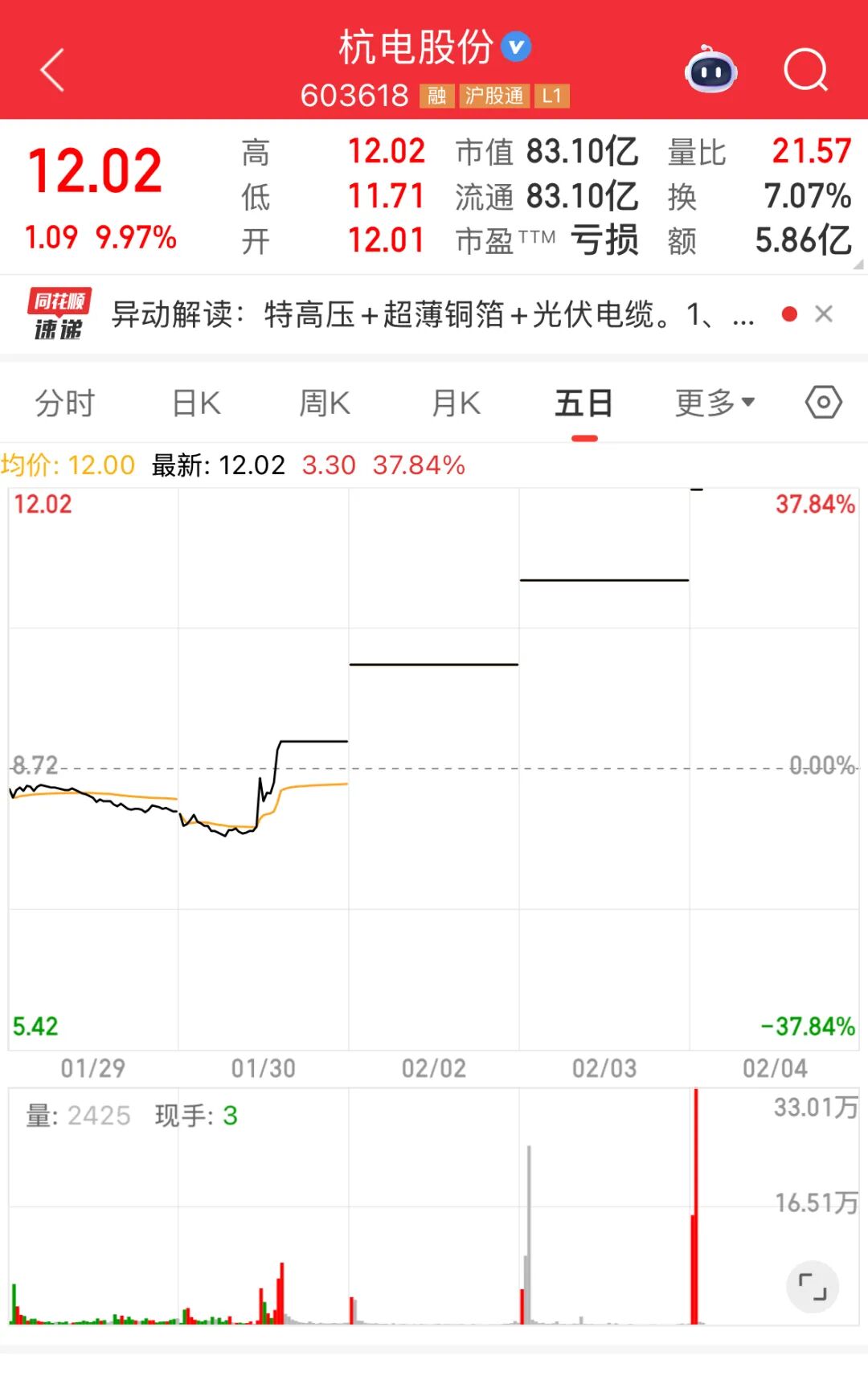Viewport: 868px width, 1376px height.
Task: Open the AI robot assistant
Action: pyautogui.click(x=711, y=71)
